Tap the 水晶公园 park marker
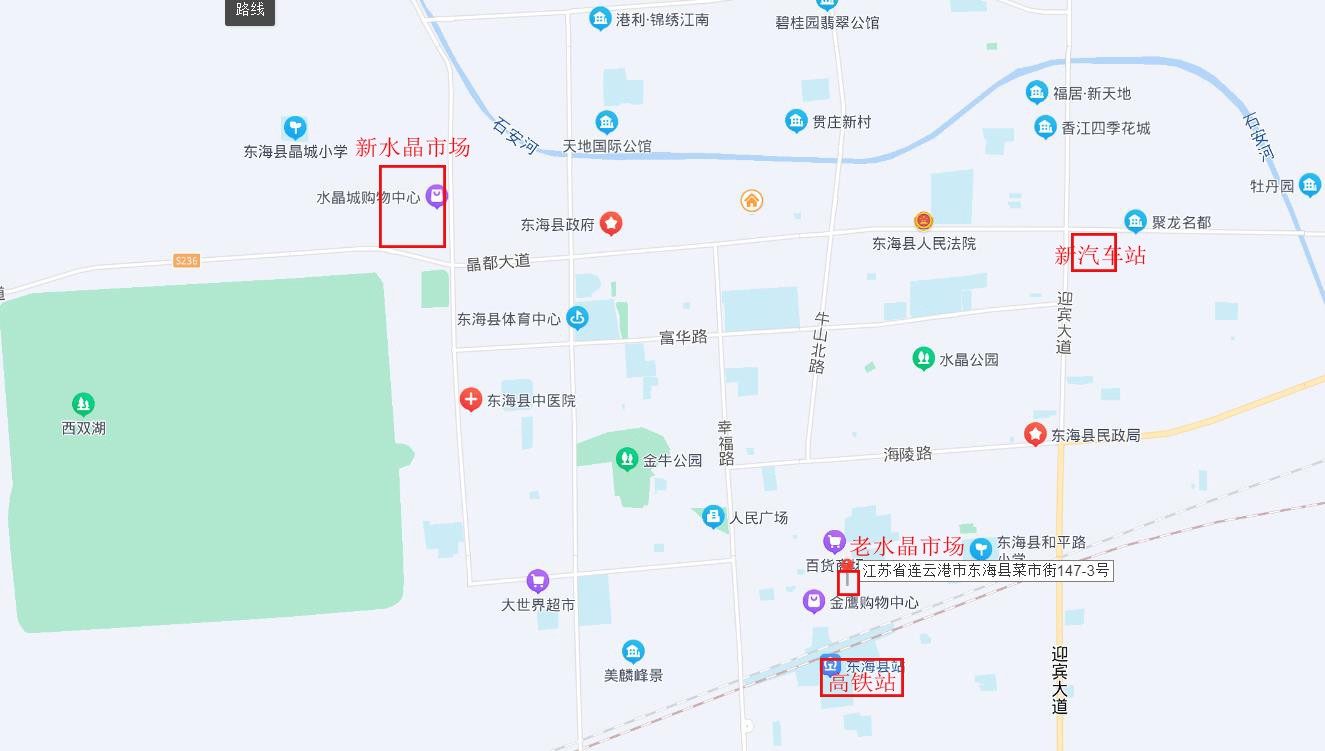Screen dimensions: 1325x751 [x=924, y=359]
